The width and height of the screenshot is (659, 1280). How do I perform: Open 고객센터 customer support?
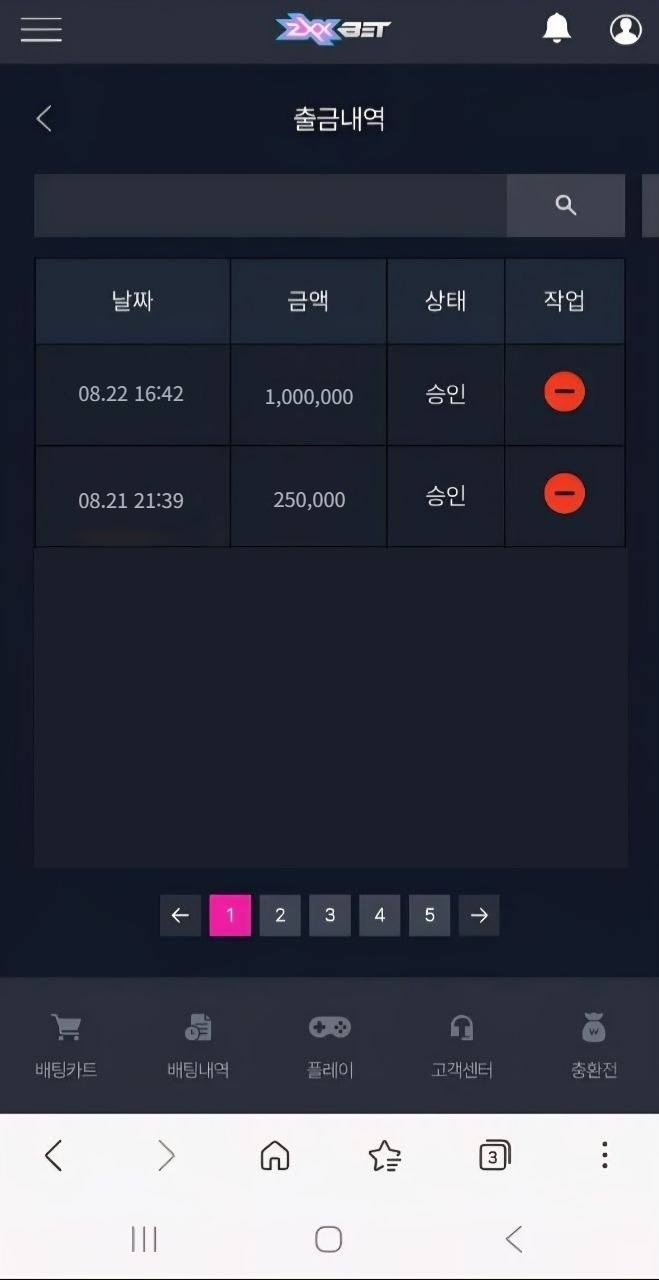[462, 1045]
